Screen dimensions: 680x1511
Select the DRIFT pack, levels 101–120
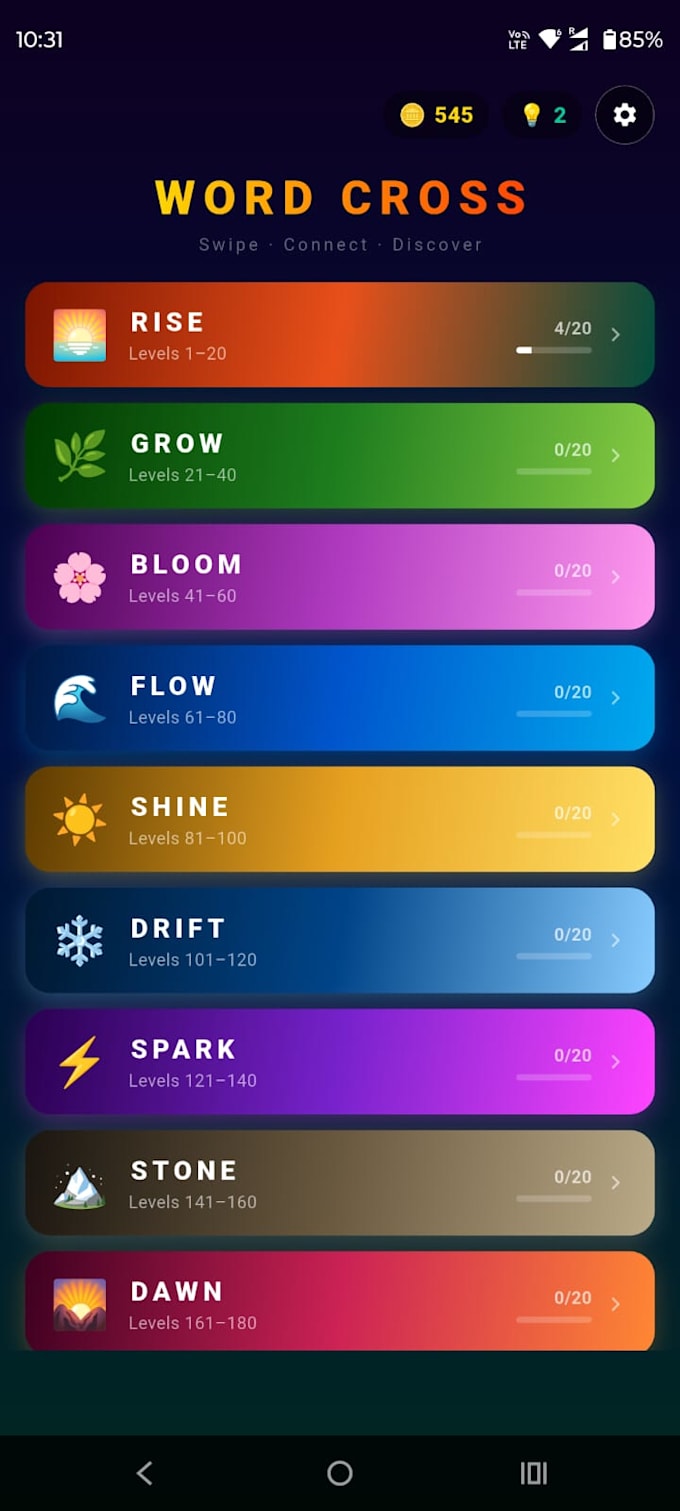pyautogui.click(x=340, y=940)
